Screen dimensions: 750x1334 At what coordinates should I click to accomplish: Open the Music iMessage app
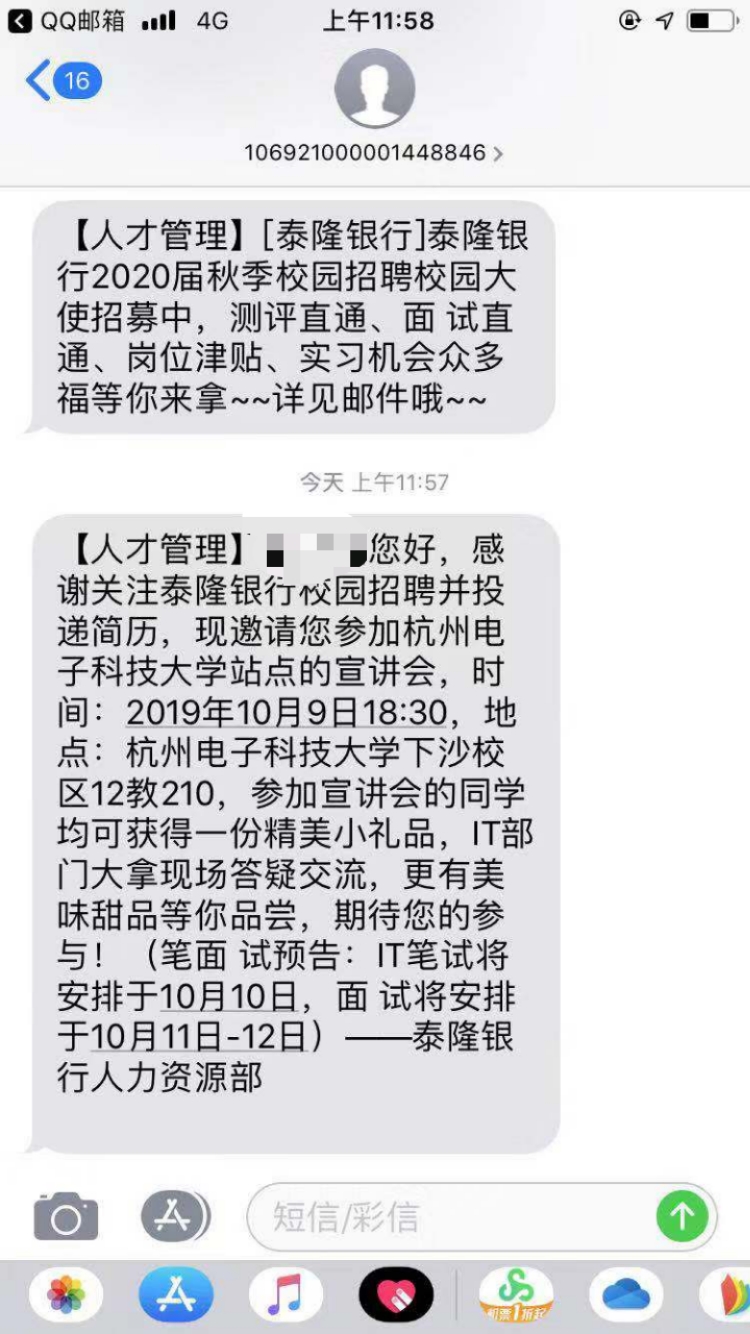click(x=286, y=1295)
